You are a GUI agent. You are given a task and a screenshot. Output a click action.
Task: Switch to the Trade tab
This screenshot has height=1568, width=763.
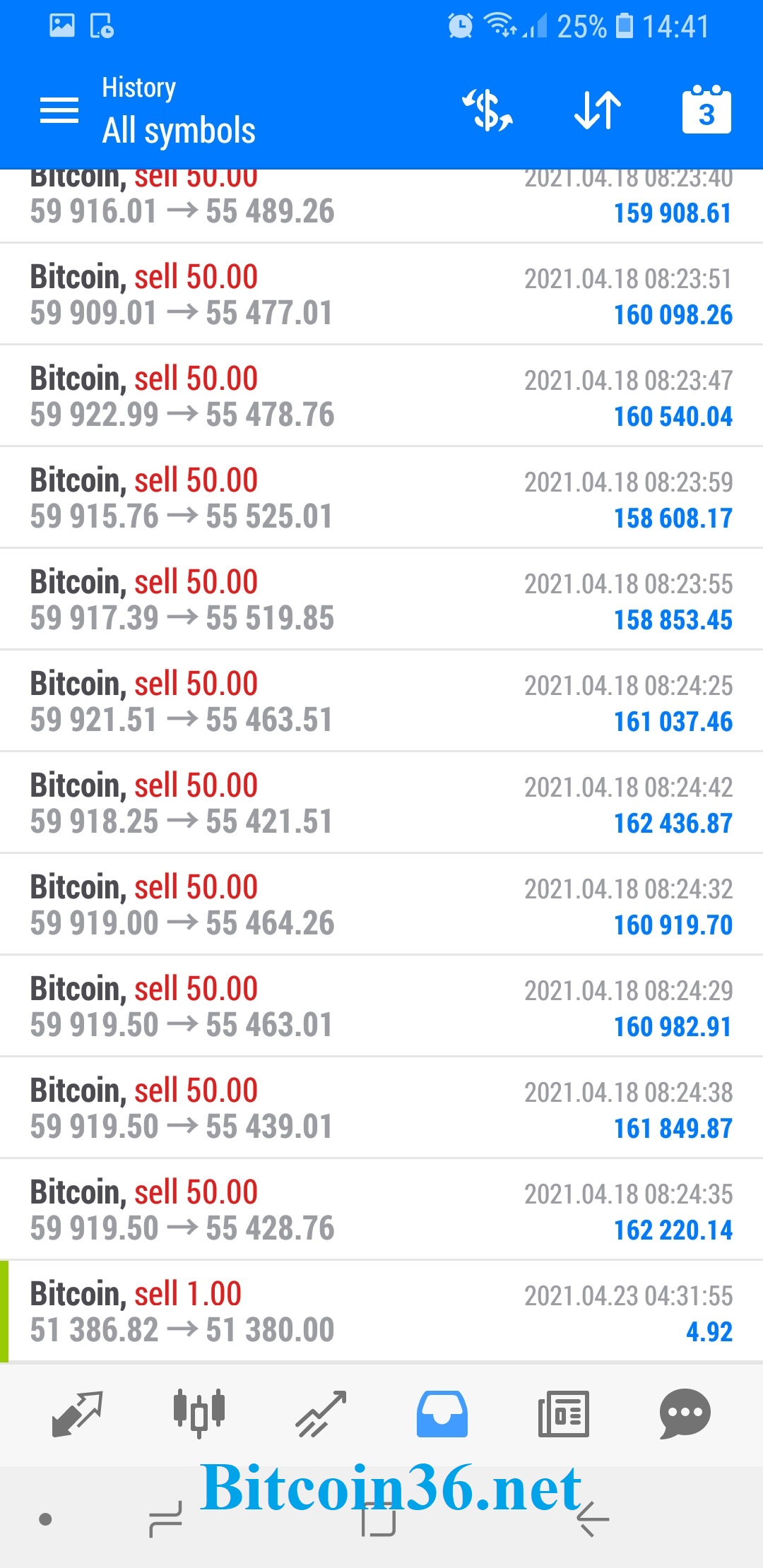321,1413
